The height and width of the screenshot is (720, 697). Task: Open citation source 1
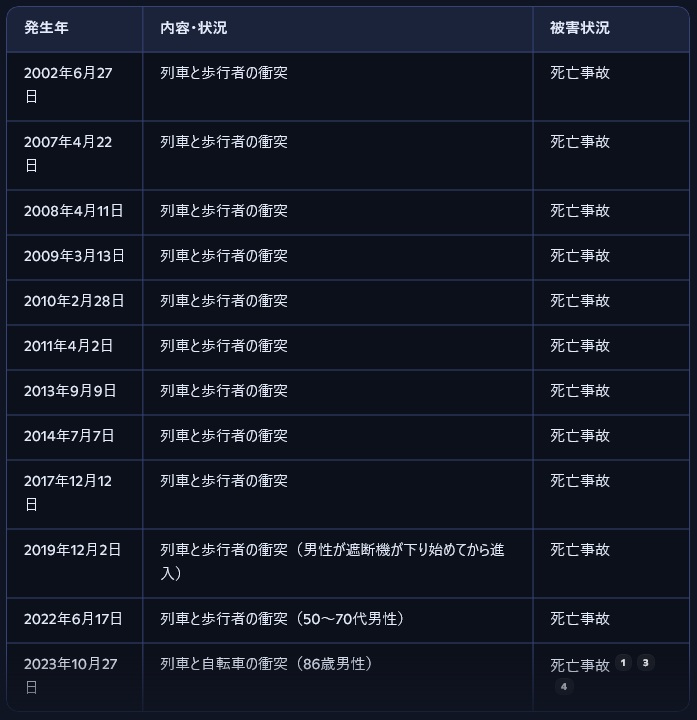pos(623,663)
